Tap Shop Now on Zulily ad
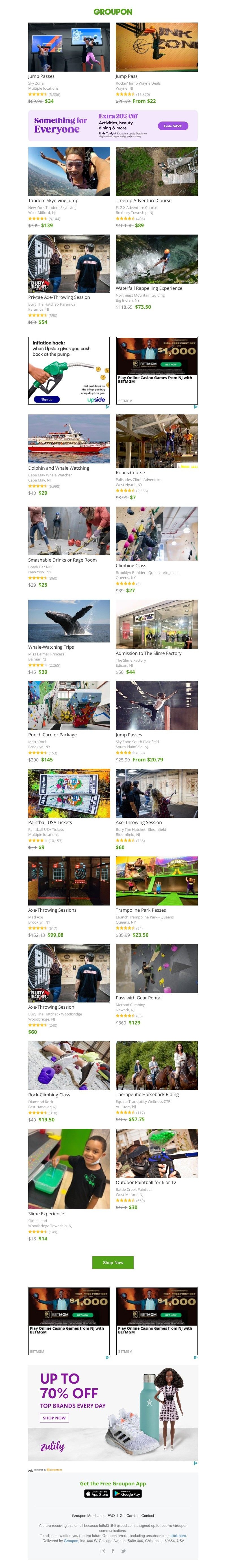The width and height of the screenshot is (226, 1568). point(54,1418)
